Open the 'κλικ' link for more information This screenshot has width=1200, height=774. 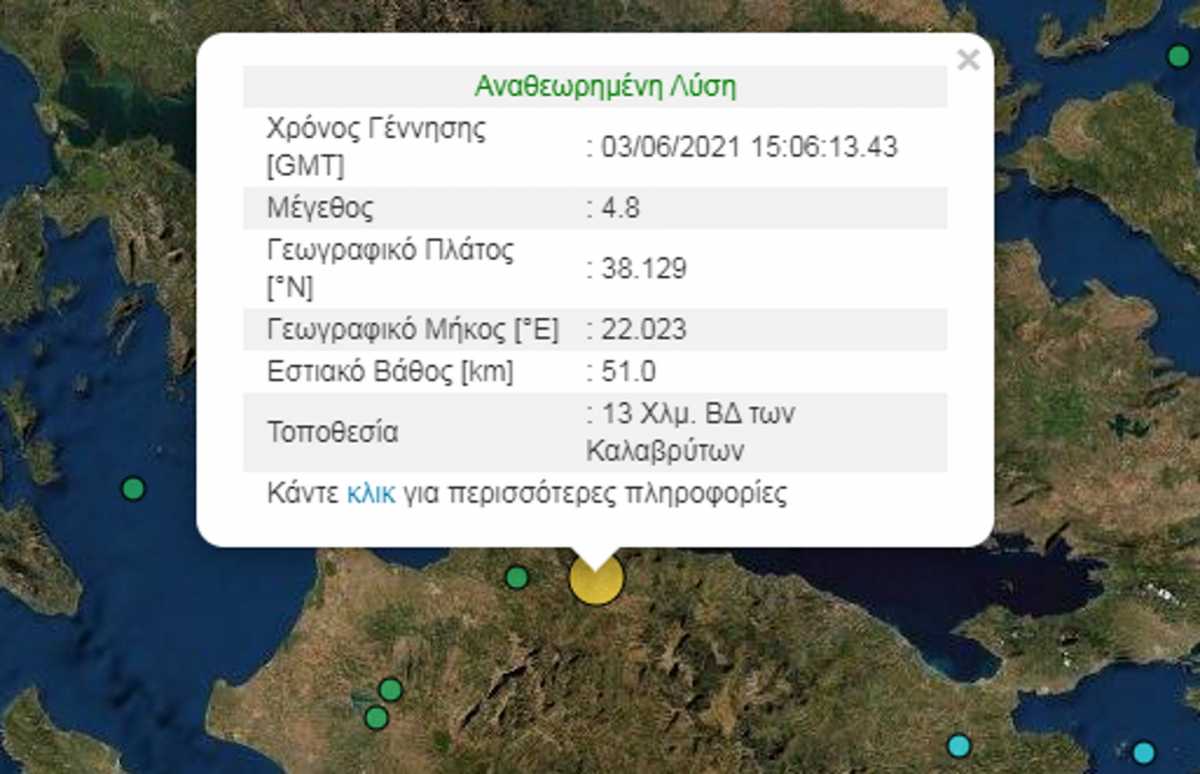pos(371,494)
